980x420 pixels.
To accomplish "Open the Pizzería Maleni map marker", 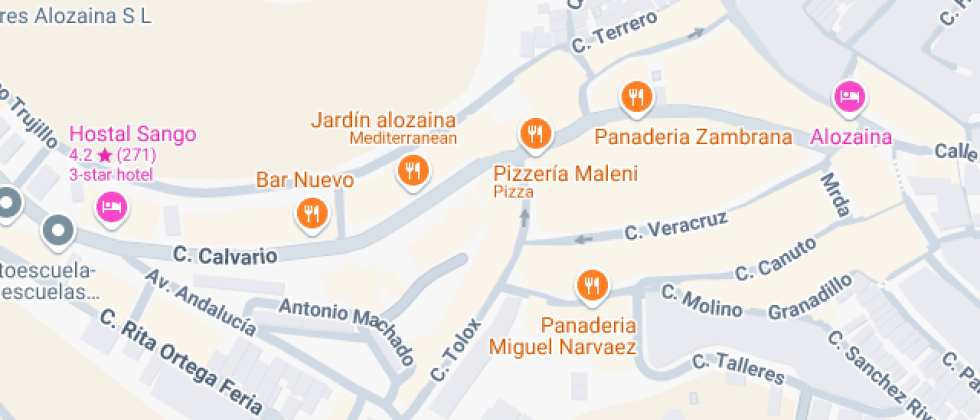I will tap(535, 135).
